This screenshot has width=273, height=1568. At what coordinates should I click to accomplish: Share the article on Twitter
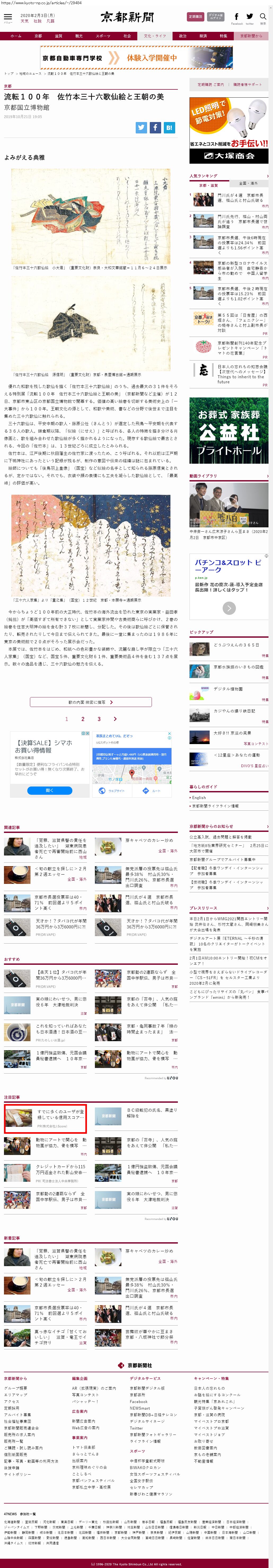pos(141,127)
